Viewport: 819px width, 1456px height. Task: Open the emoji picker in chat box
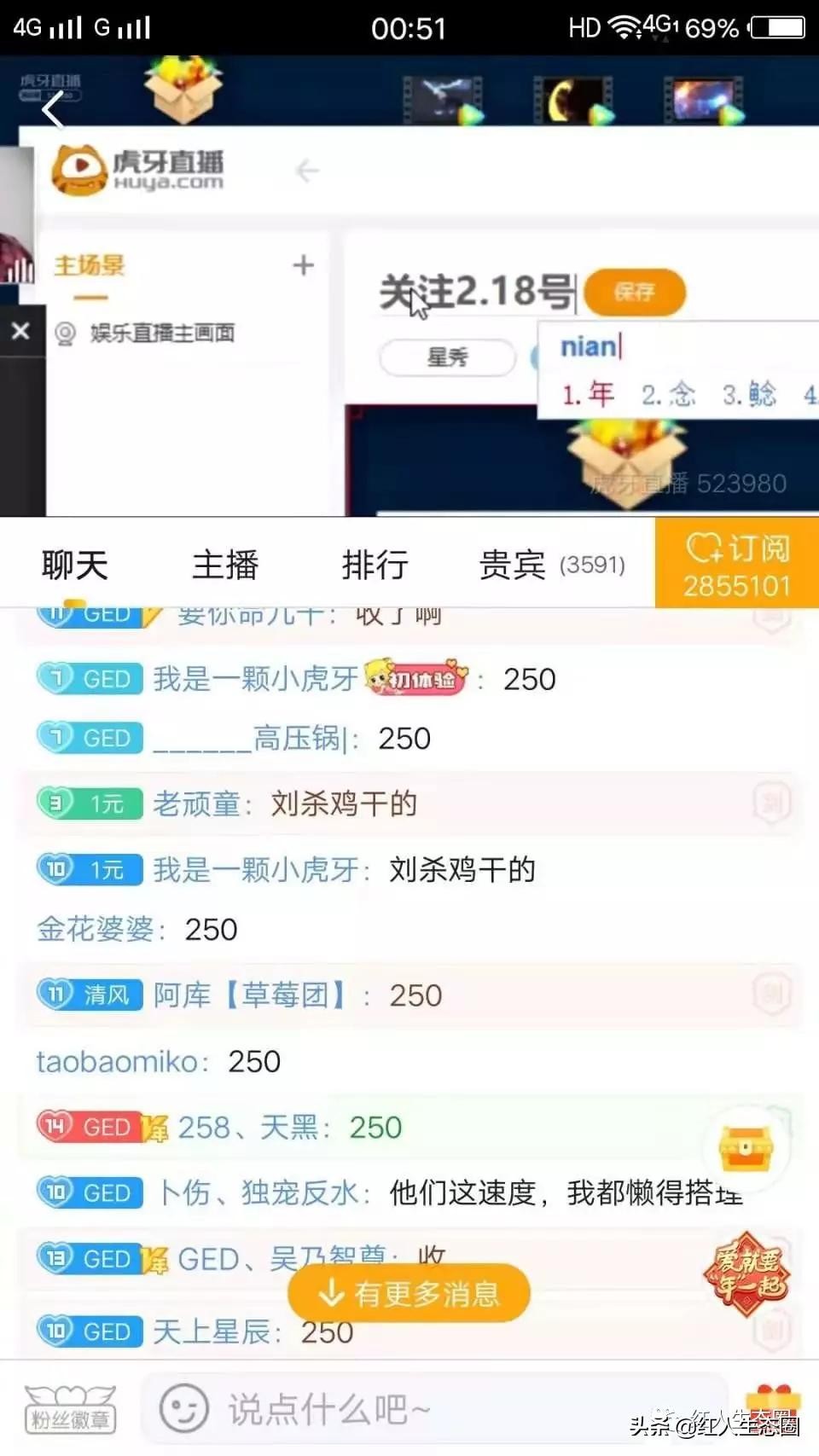pos(184,1408)
